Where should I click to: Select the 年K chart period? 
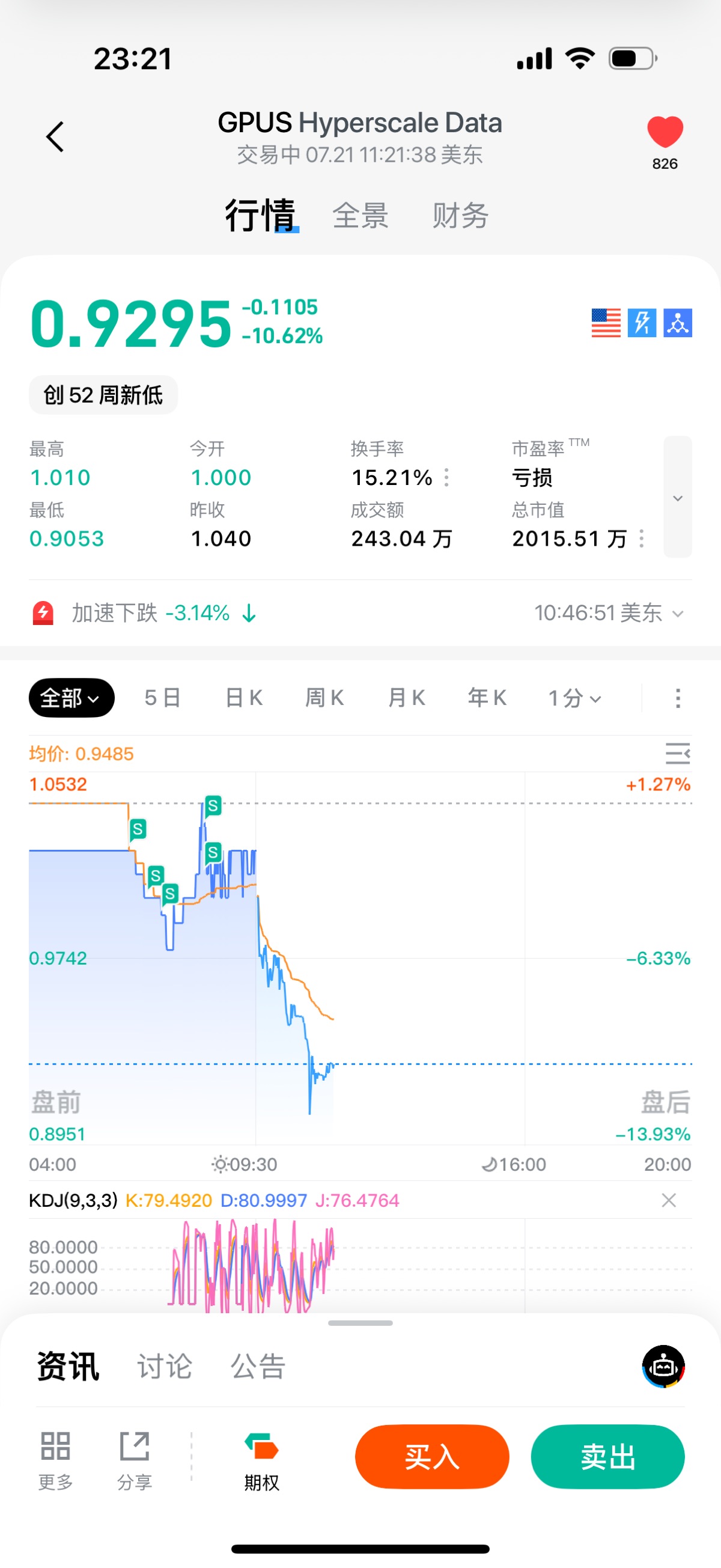pyautogui.click(x=487, y=698)
